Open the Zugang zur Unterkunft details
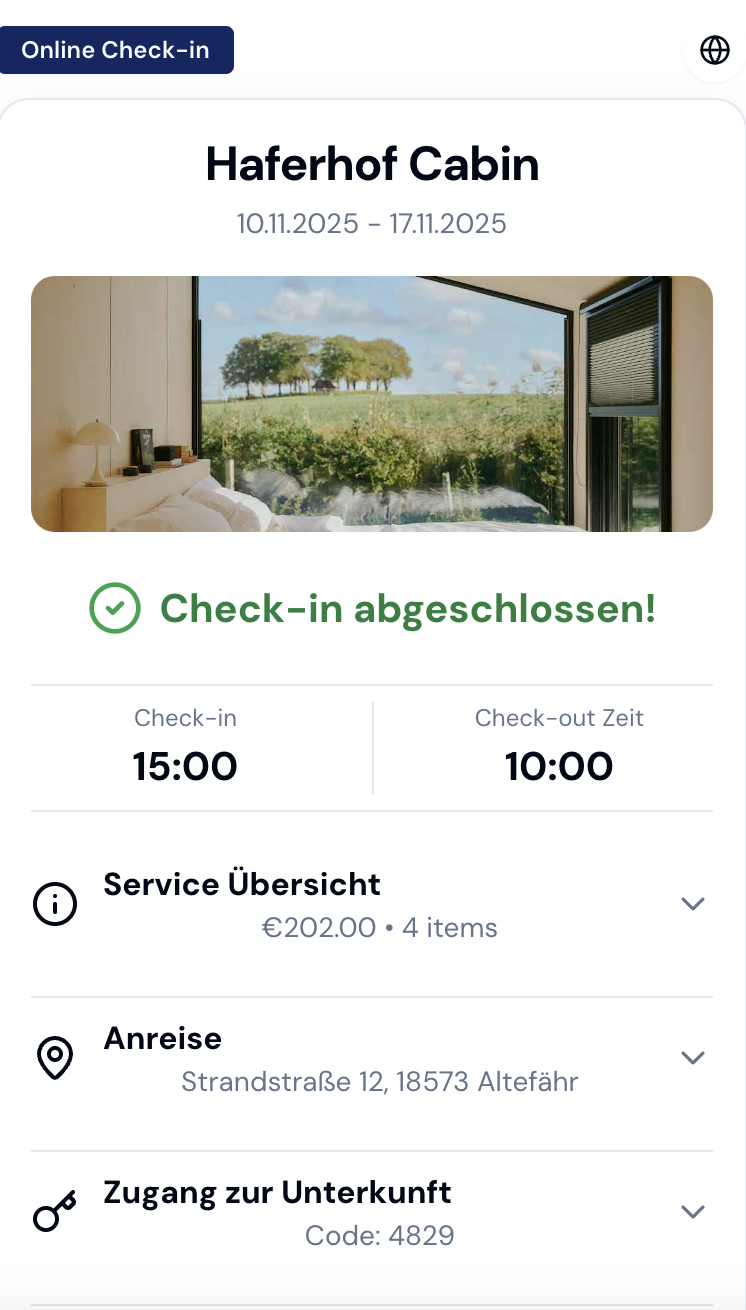This screenshot has width=746, height=1310. [x=693, y=1211]
